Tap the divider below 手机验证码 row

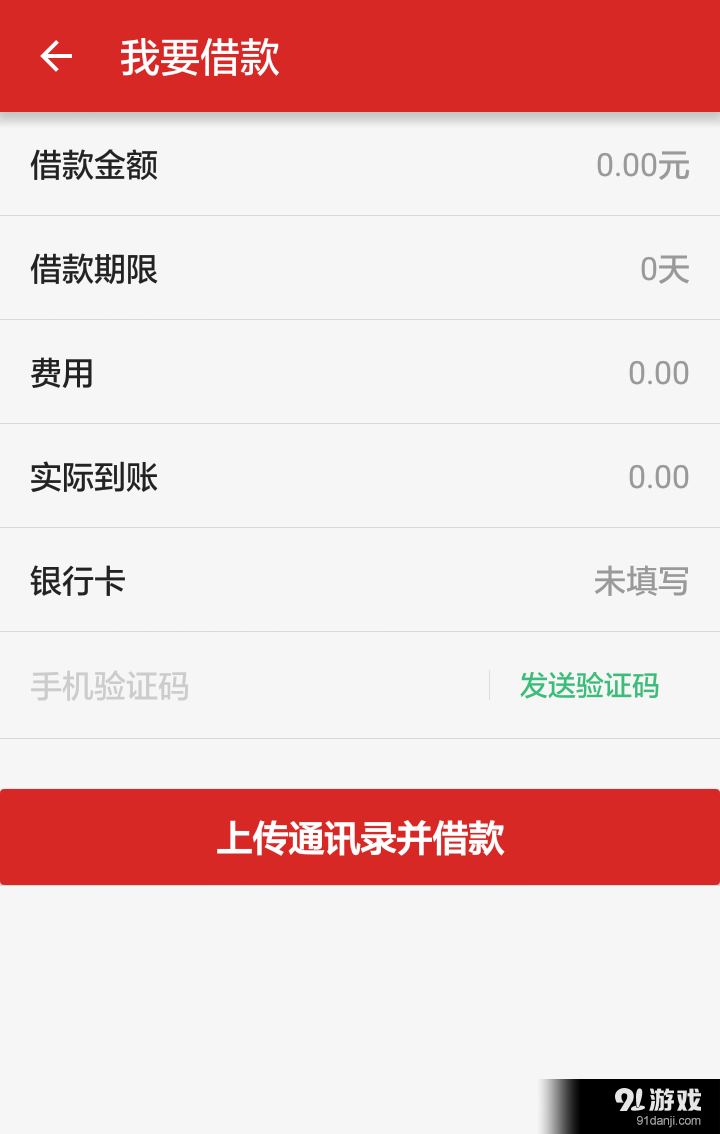(x=360, y=737)
